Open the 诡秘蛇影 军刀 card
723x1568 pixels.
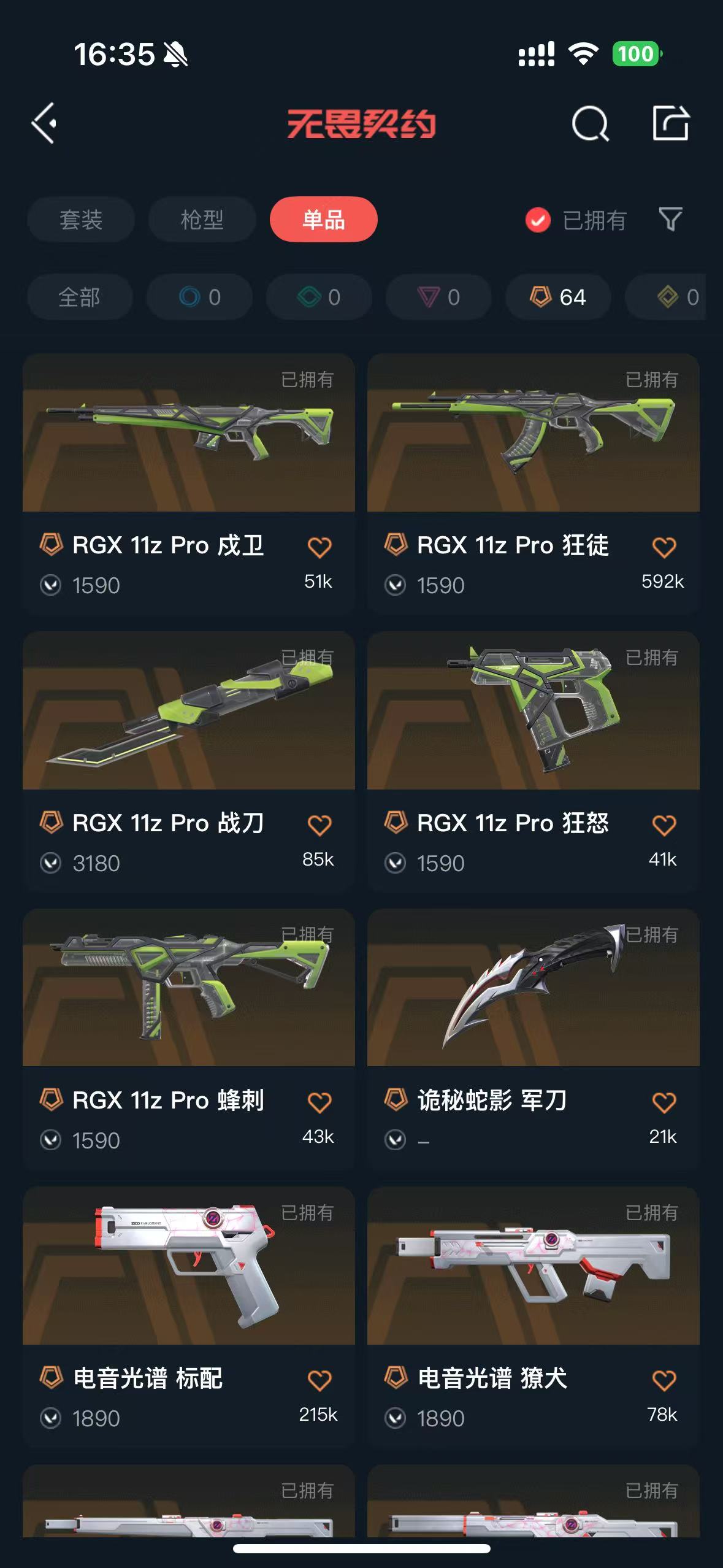pyautogui.click(x=533, y=988)
